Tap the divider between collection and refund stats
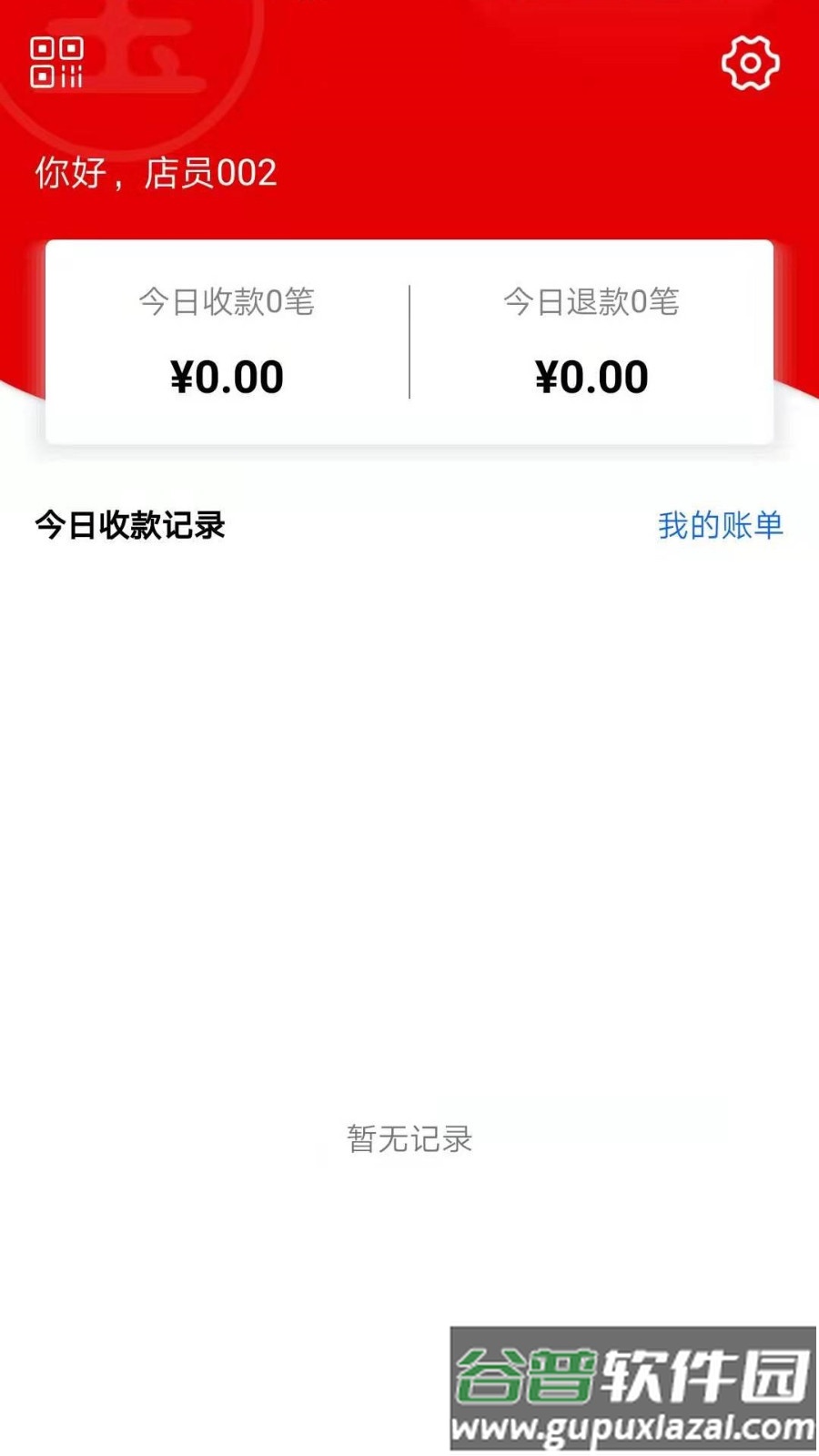Viewport: 819px width, 1456px height. 411,341
